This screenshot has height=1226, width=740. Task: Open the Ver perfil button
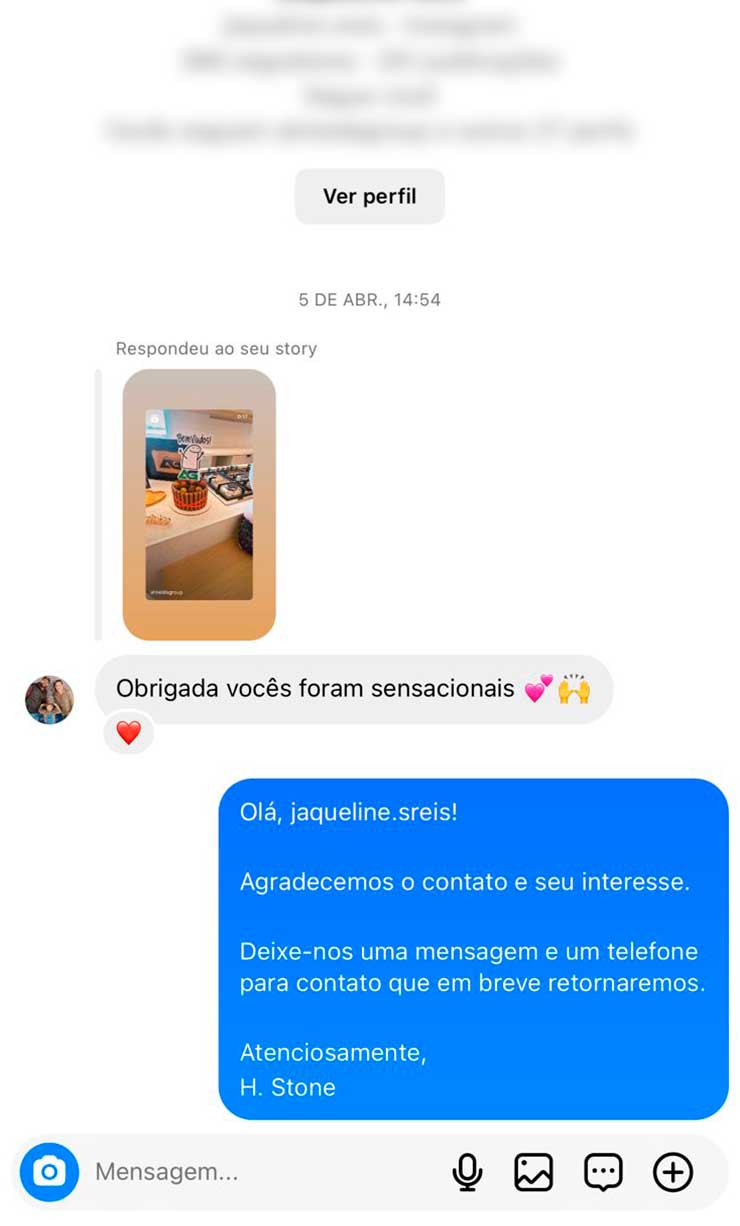click(x=369, y=197)
